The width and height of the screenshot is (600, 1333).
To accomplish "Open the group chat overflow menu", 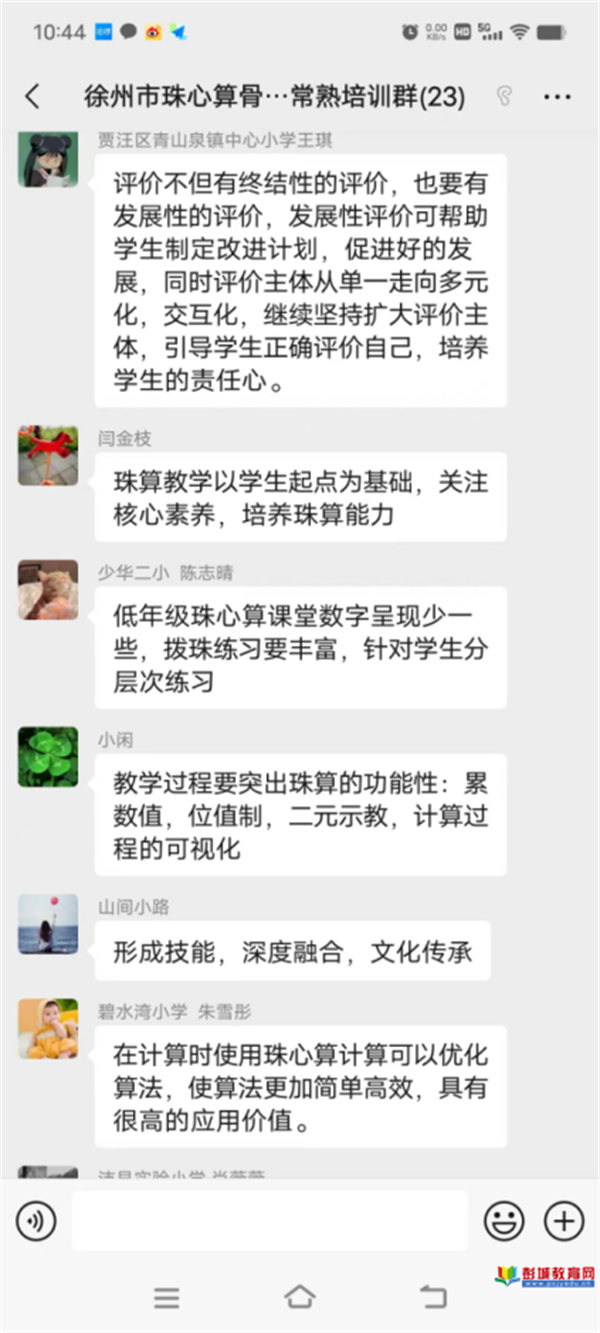I will click(x=556, y=97).
